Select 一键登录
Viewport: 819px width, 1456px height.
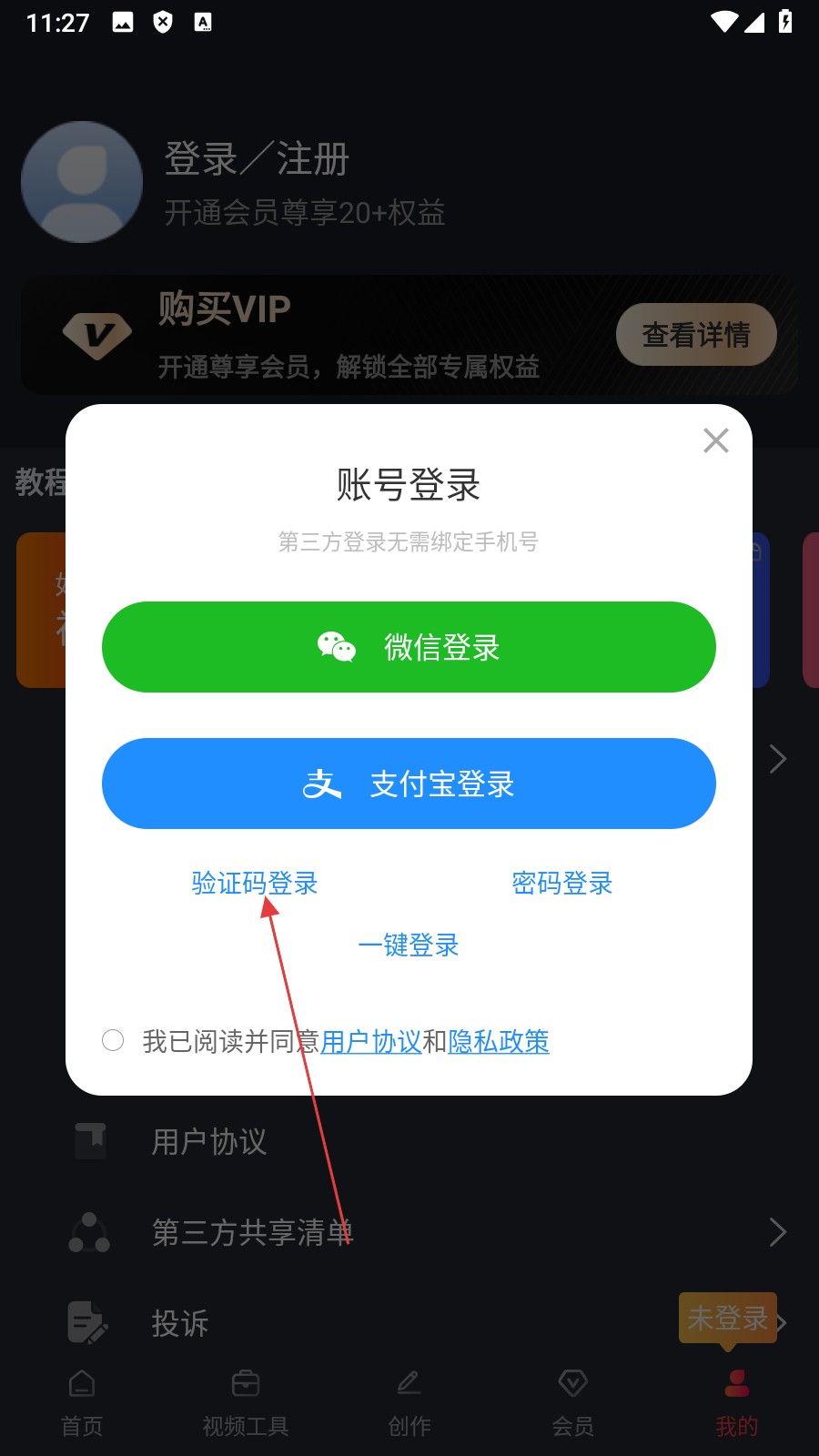pyautogui.click(x=409, y=945)
